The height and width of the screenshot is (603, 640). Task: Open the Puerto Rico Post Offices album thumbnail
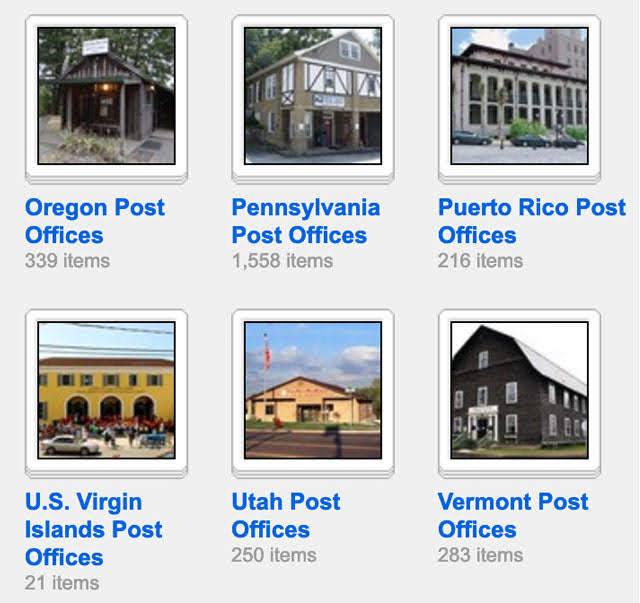tap(519, 96)
